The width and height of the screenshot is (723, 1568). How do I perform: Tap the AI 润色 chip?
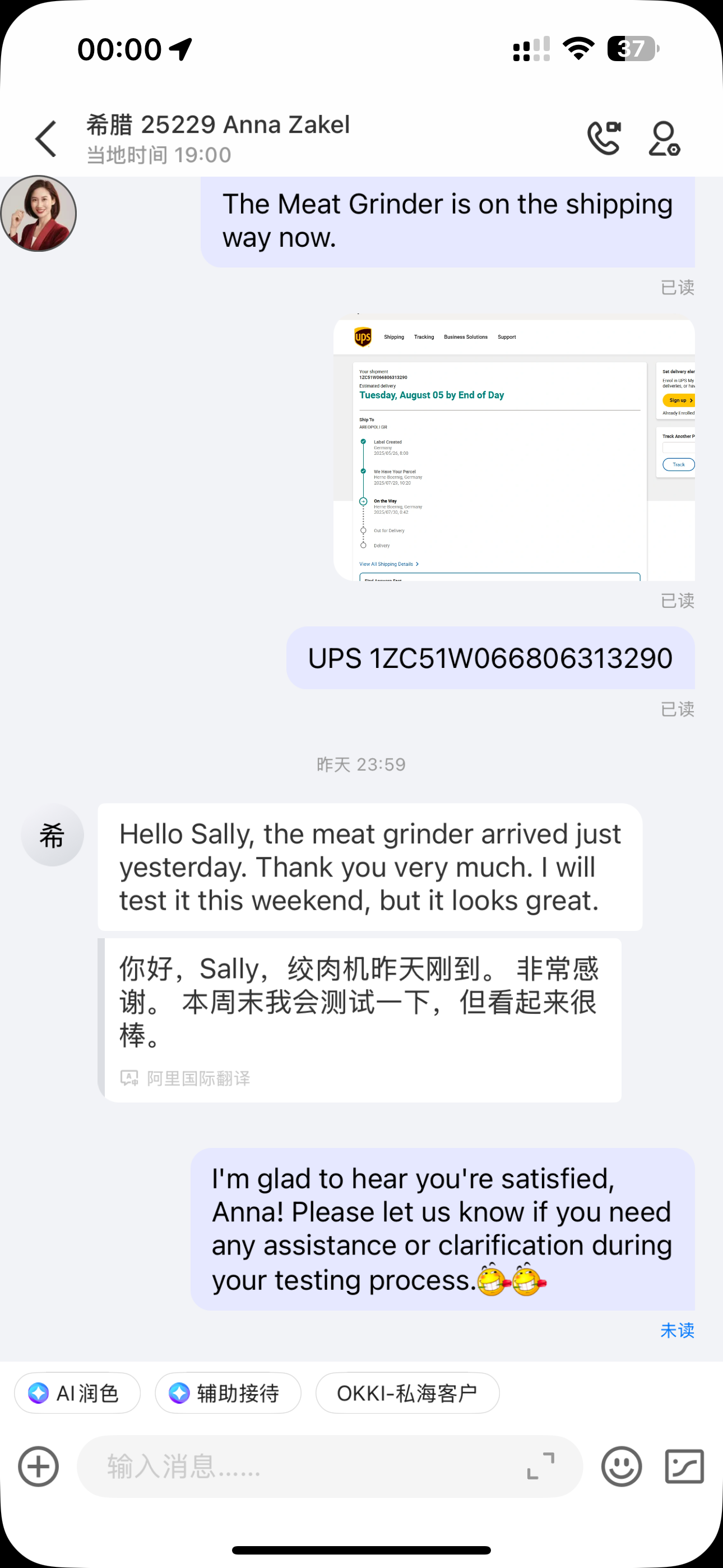pyautogui.click(x=77, y=1392)
